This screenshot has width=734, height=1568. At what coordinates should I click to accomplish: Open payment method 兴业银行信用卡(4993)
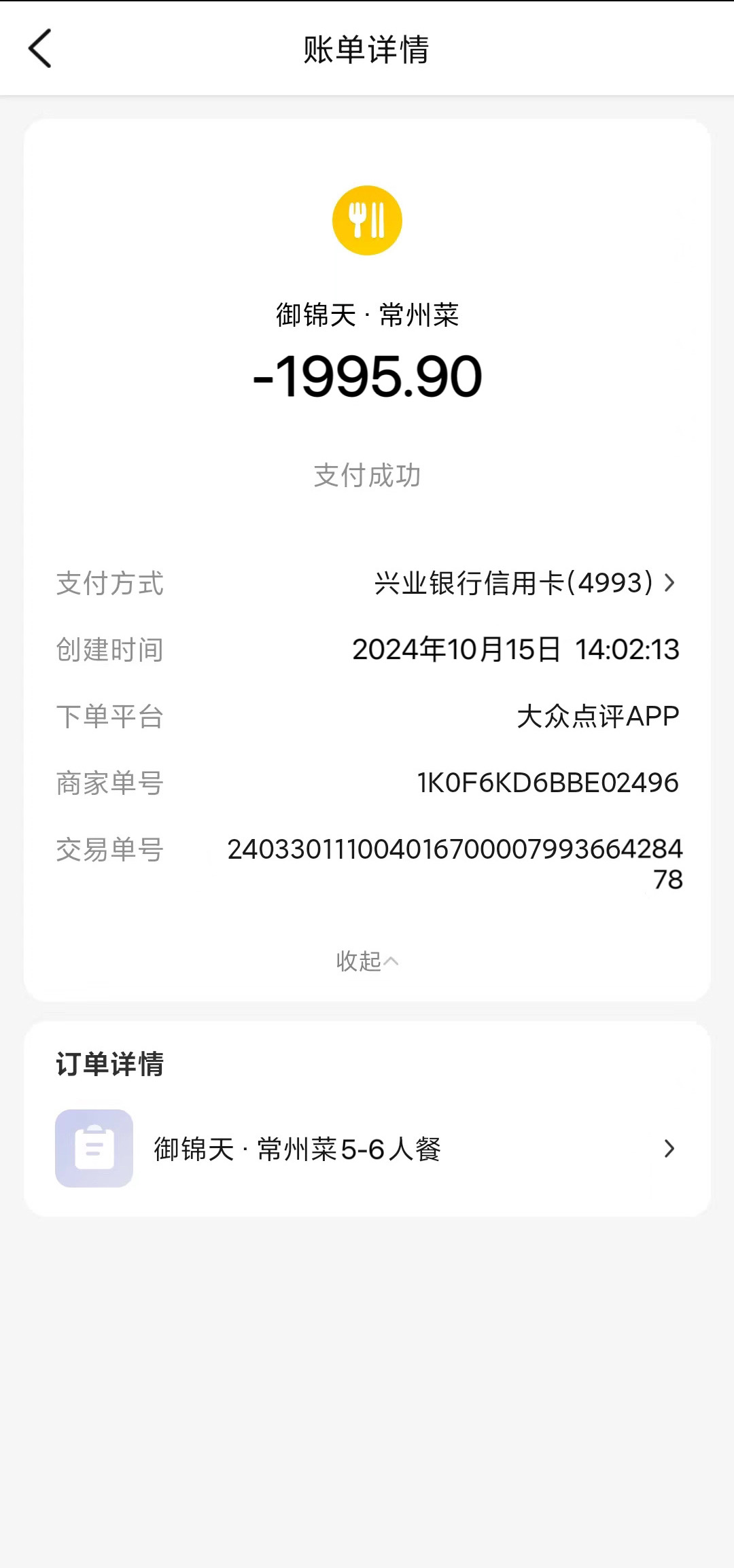[x=525, y=583]
